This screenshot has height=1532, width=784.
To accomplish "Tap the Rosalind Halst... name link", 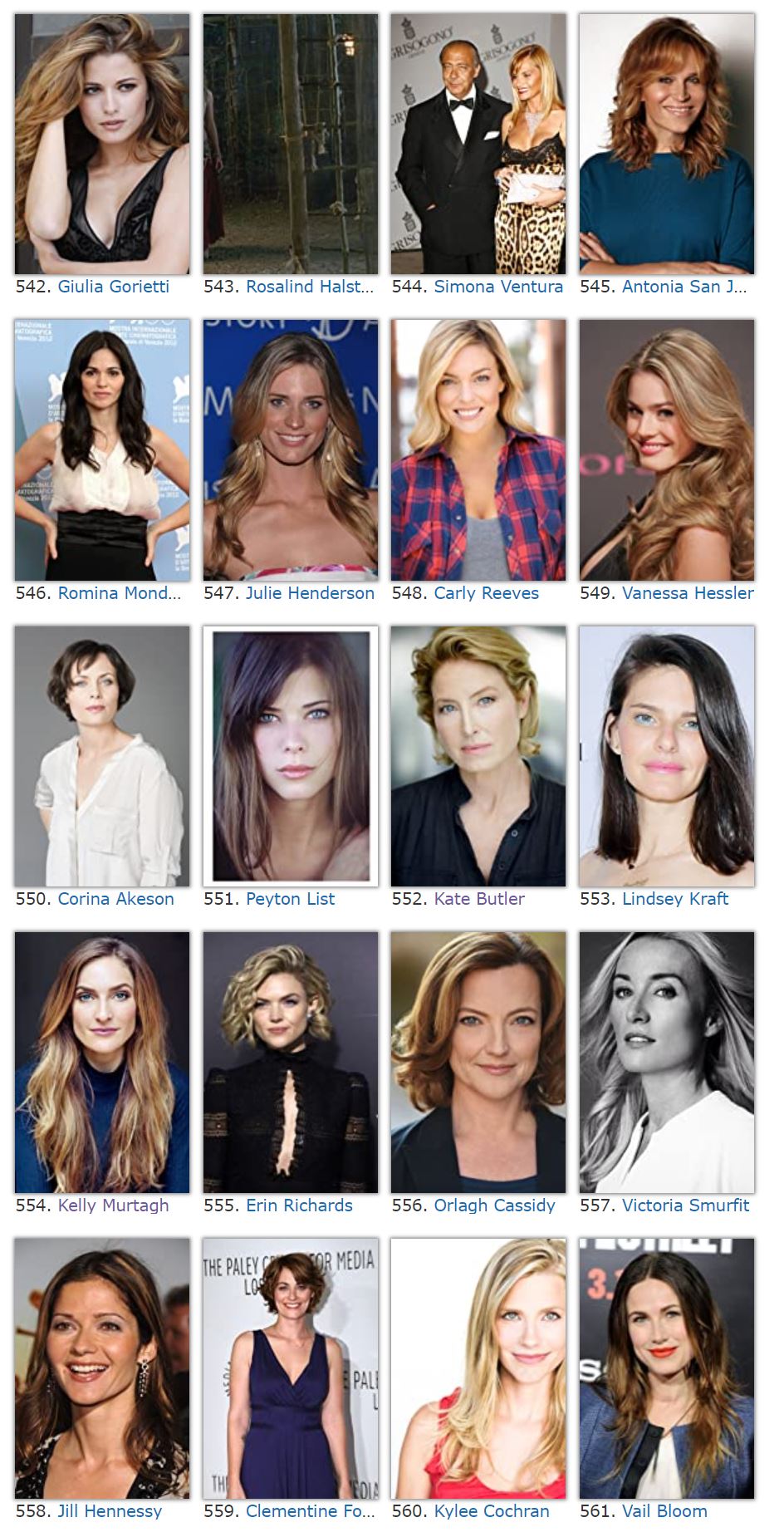I will click(x=310, y=287).
